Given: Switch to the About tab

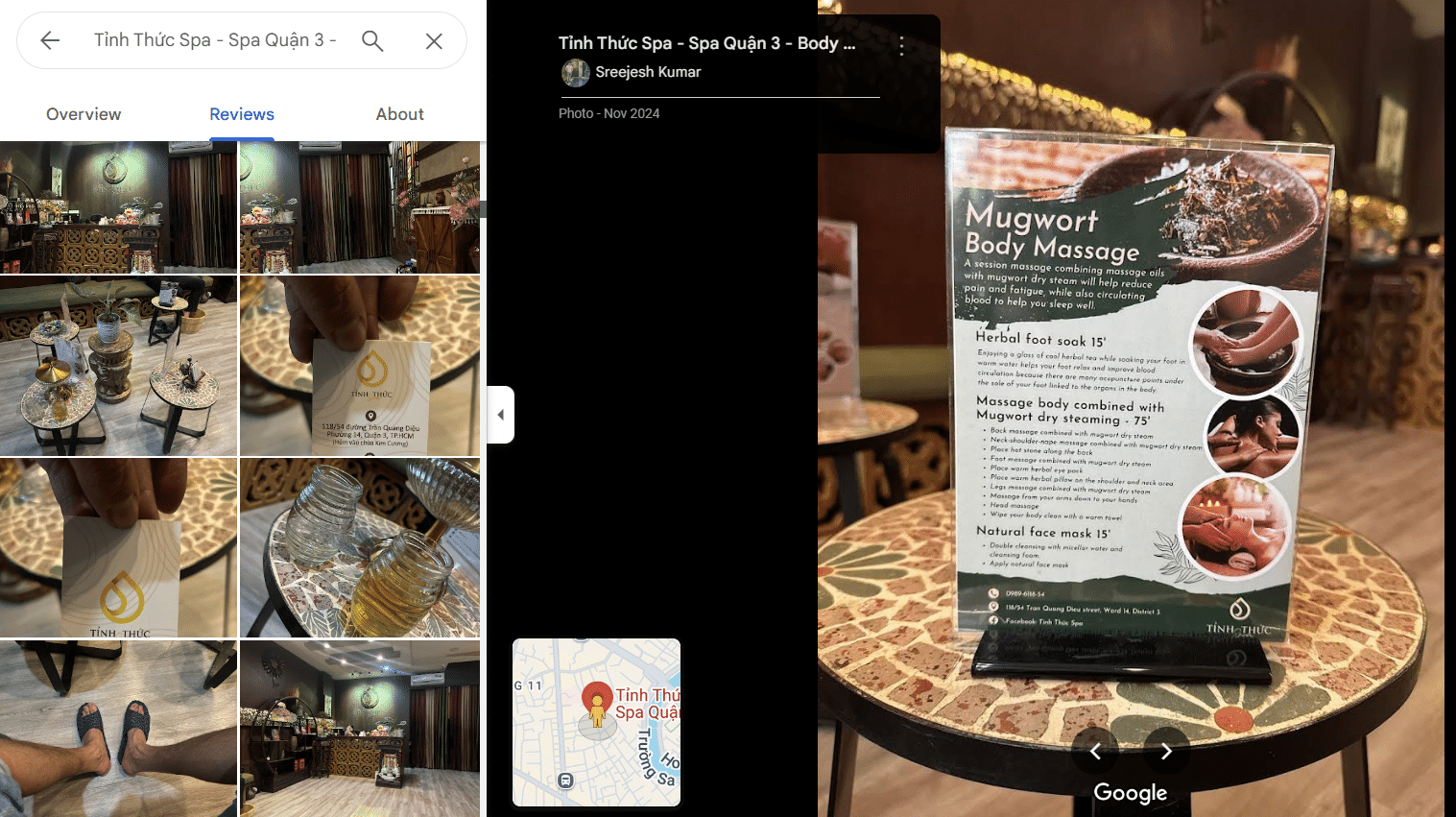Looking at the screenshot, I should click(x=399, y=114).
